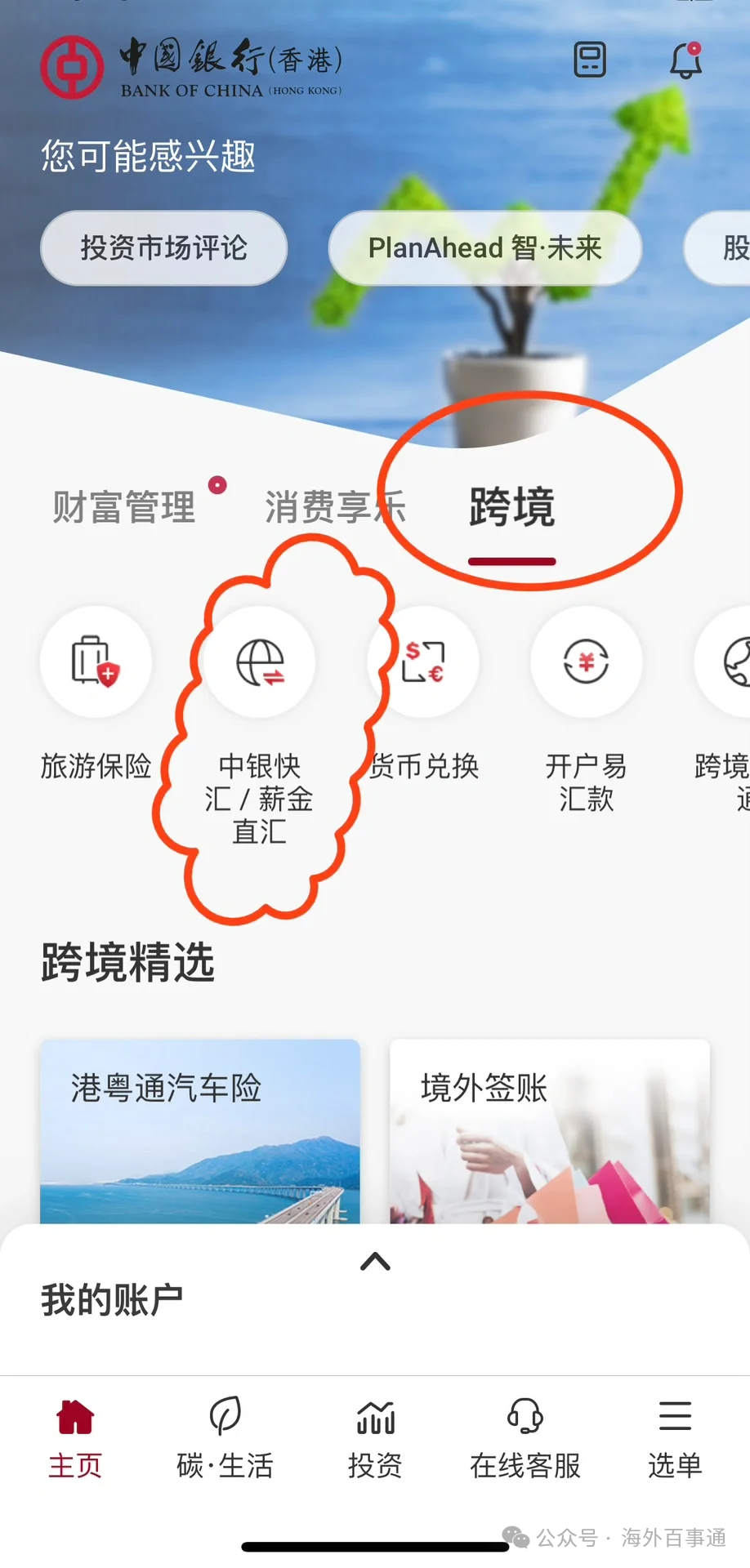Open the 选单 menu tab
Screen dimensions: 750x1568
675,1439
